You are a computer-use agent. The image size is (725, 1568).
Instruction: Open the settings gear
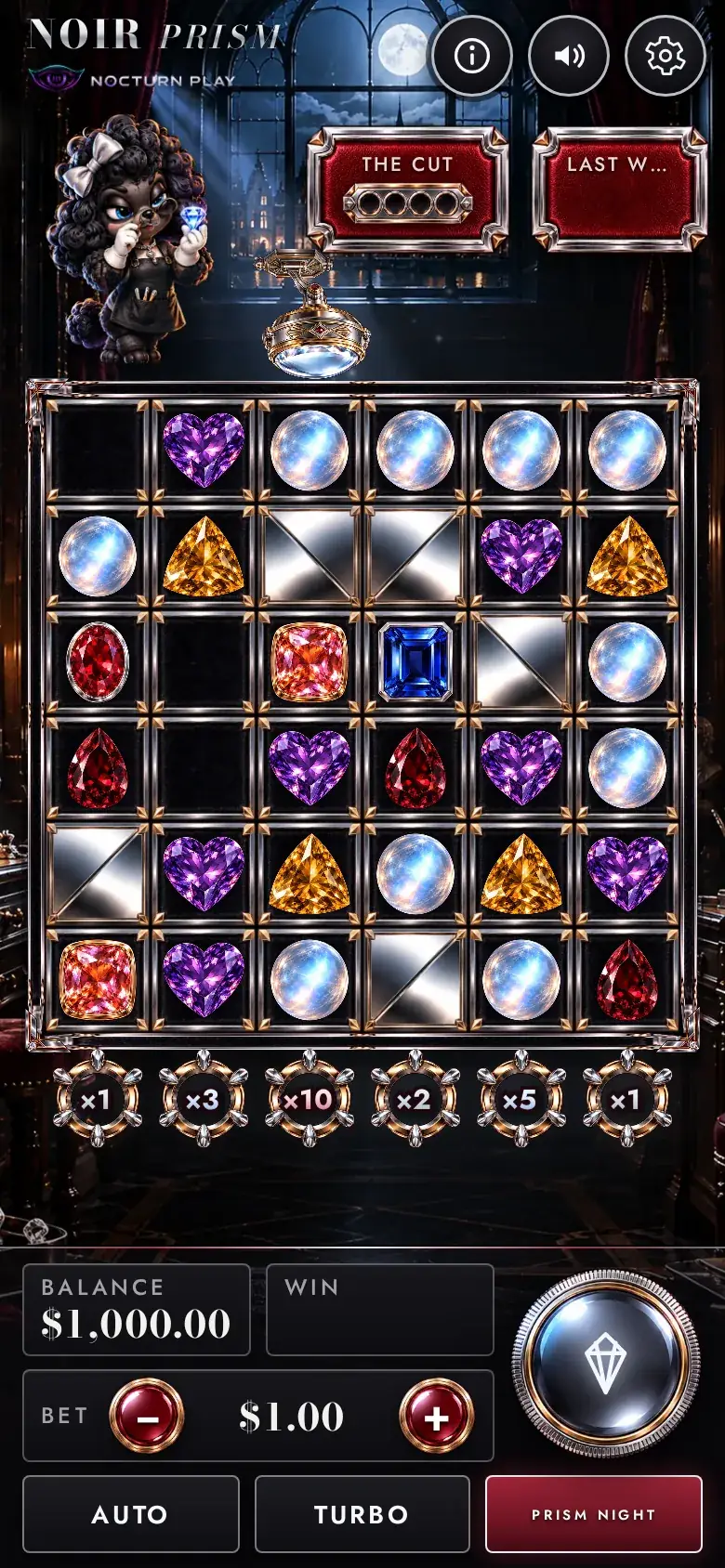[x=666, y=57]
